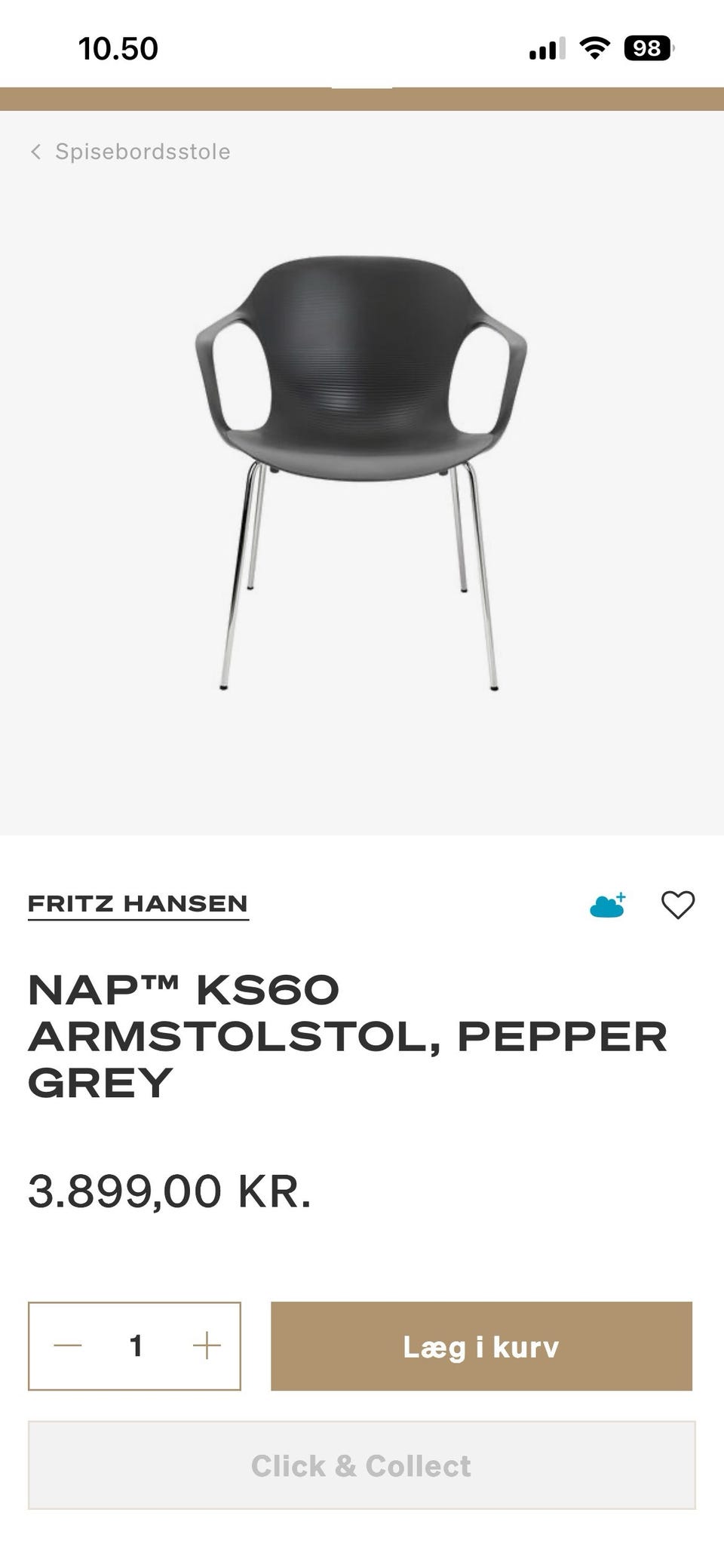The image size is (724, 1568).
Task: Select the quantity number field
Action: point(136,1345)
